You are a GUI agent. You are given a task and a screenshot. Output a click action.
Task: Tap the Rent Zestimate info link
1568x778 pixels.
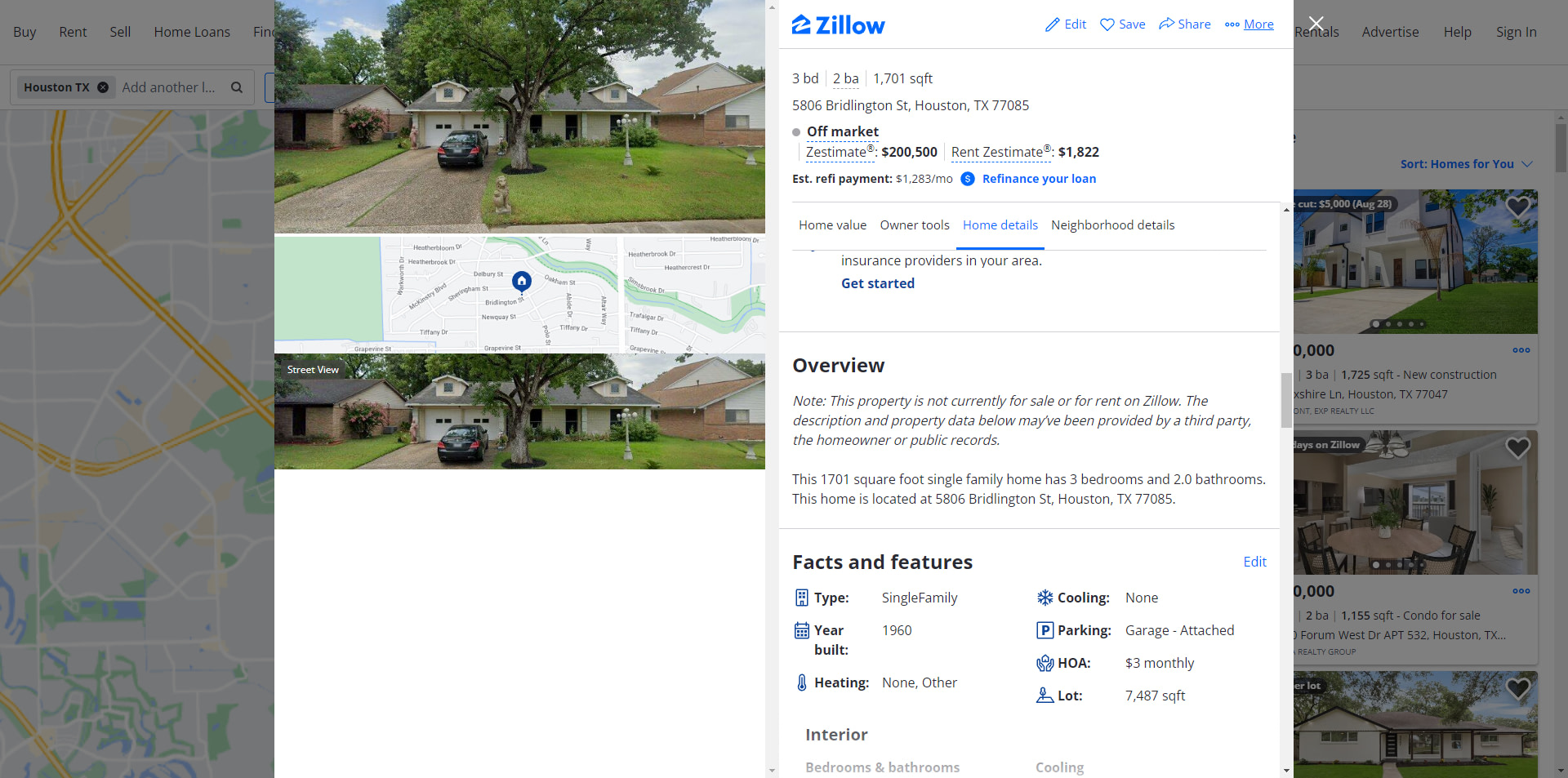tap(997, 153)
